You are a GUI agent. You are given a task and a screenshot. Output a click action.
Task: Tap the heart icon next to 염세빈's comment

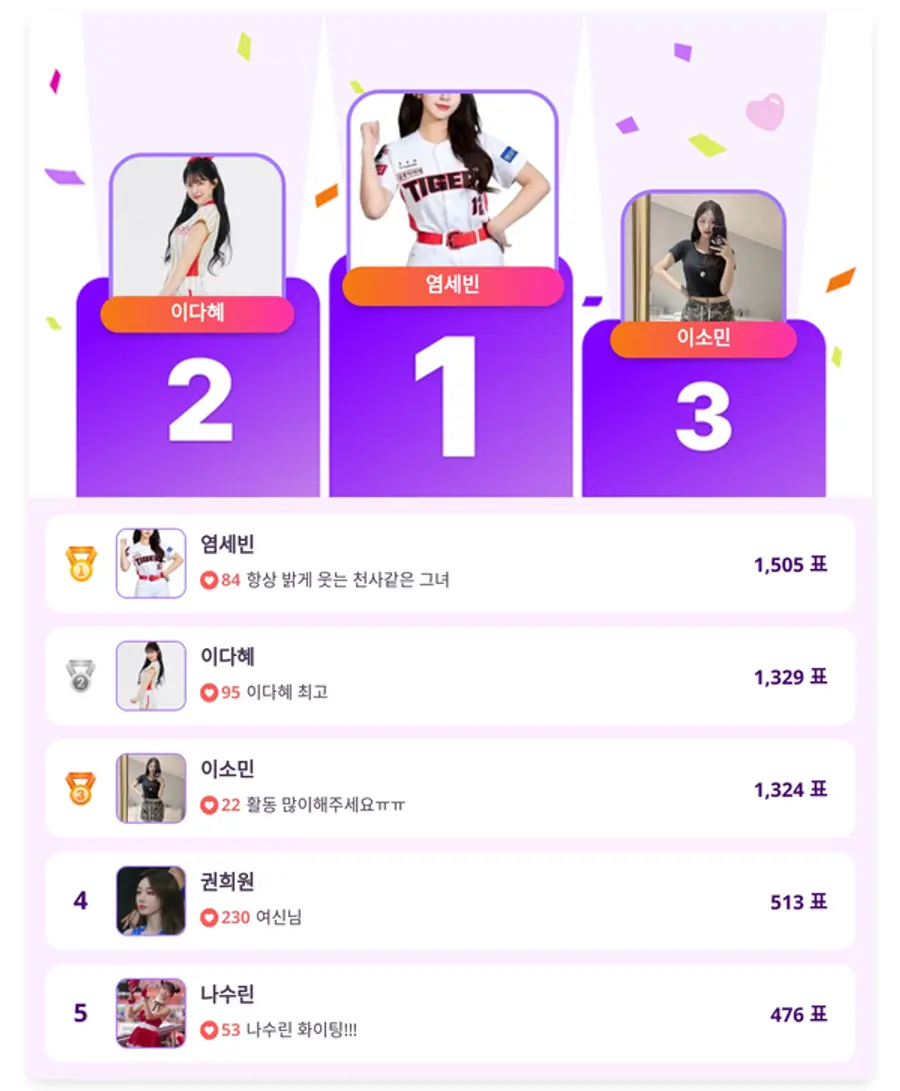click(208, 581)
